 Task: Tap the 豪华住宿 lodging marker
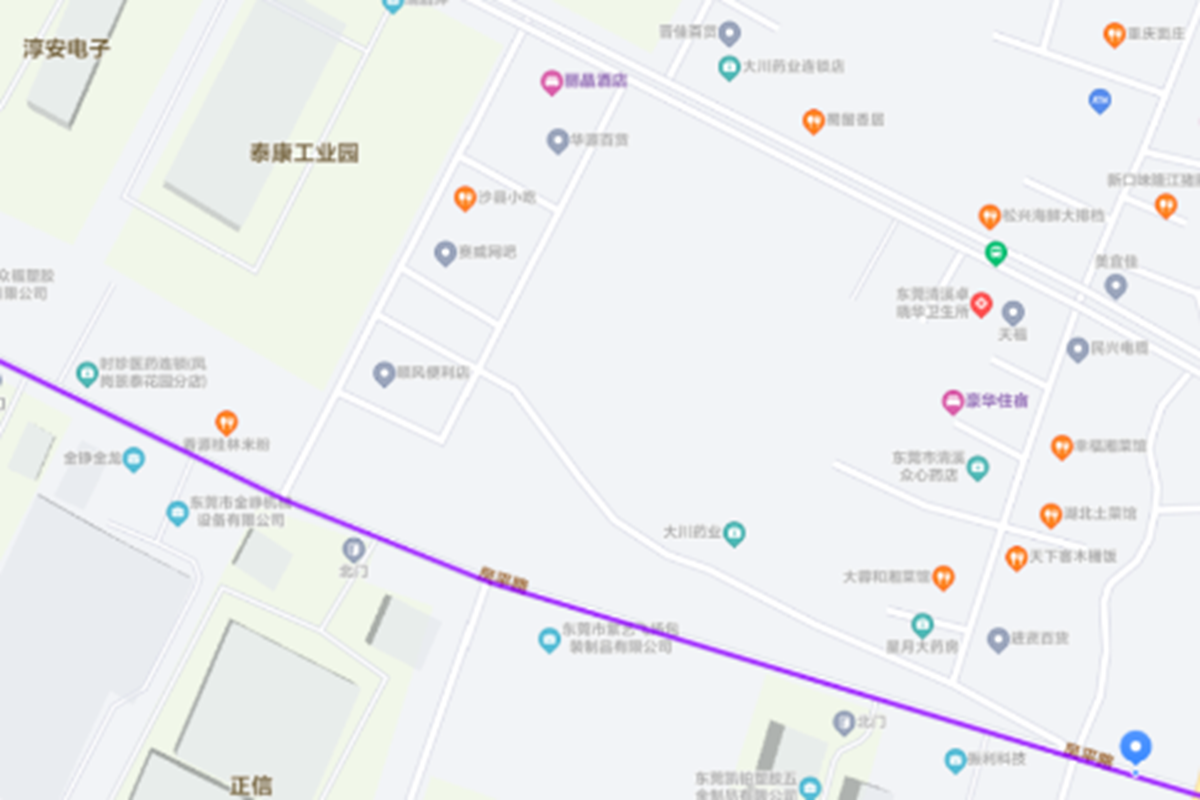click(x=953, y=402)
